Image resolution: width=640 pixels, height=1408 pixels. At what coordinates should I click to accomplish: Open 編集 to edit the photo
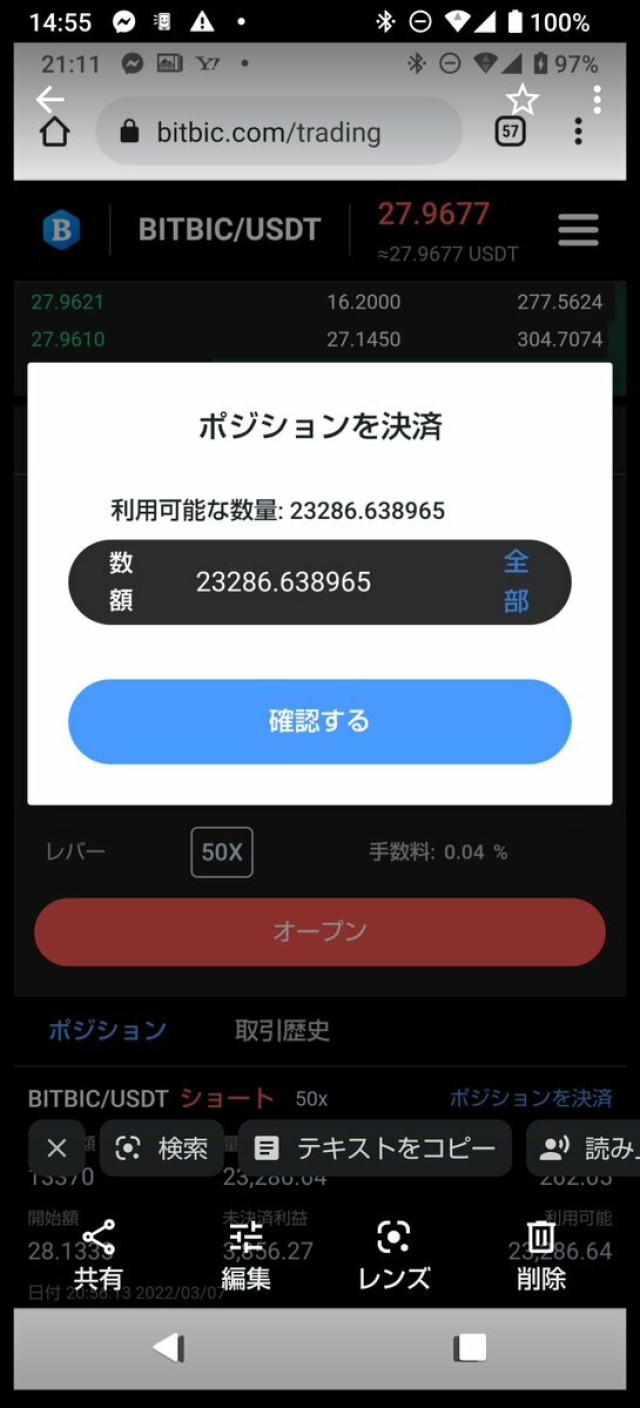point(245,1254)
